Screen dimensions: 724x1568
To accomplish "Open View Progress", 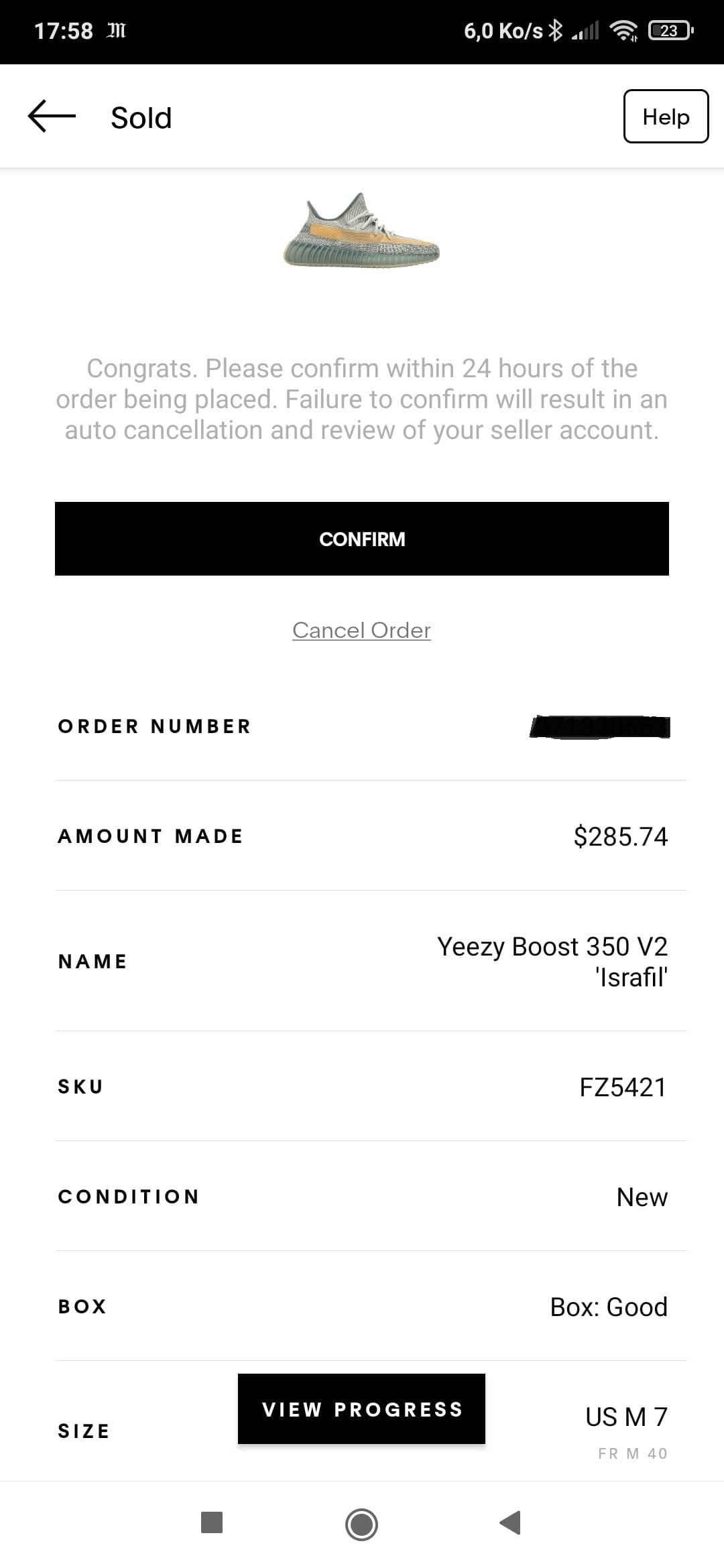I will coord(361,1409).
